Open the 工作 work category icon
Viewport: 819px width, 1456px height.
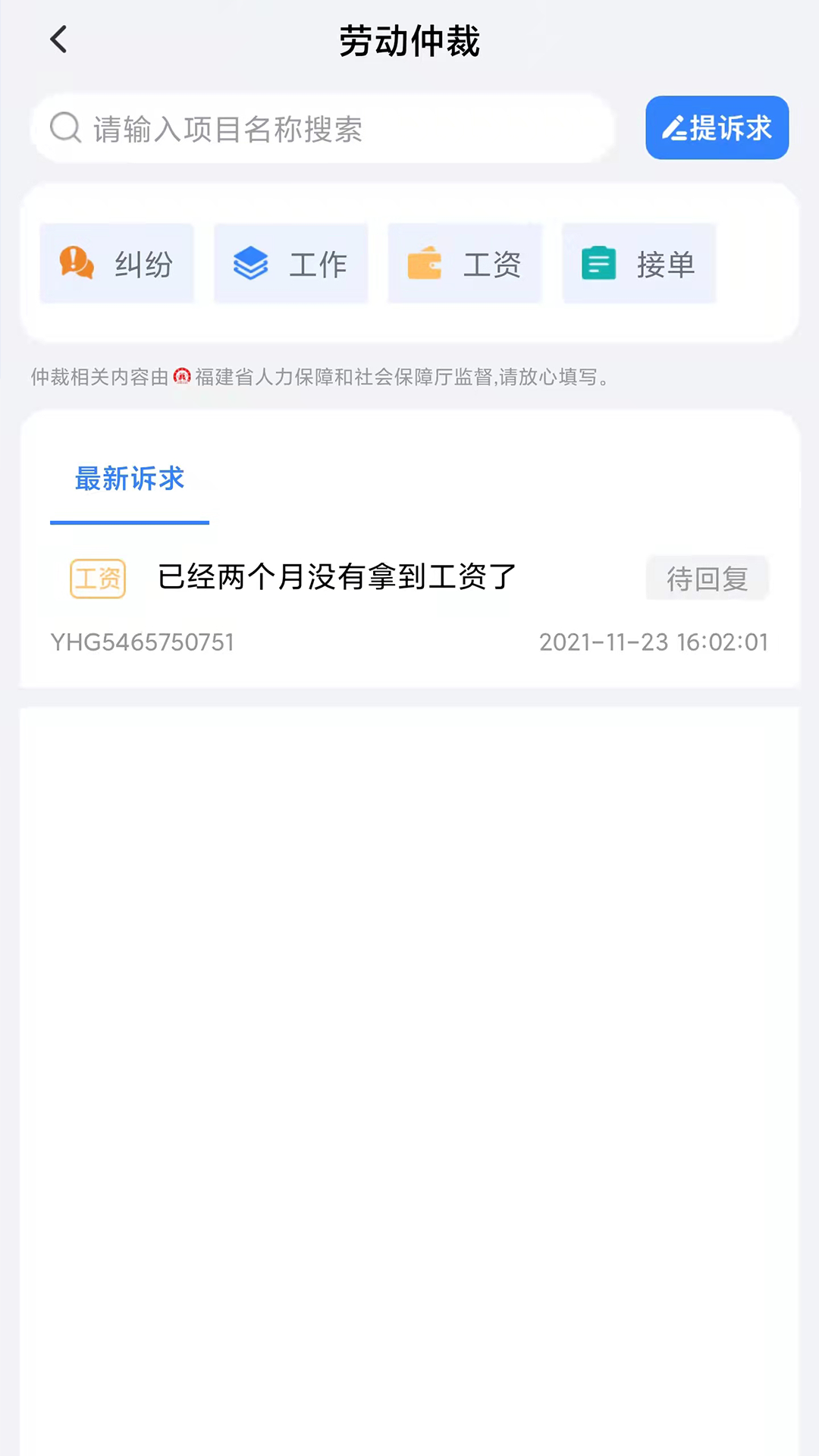click(250, 263)
